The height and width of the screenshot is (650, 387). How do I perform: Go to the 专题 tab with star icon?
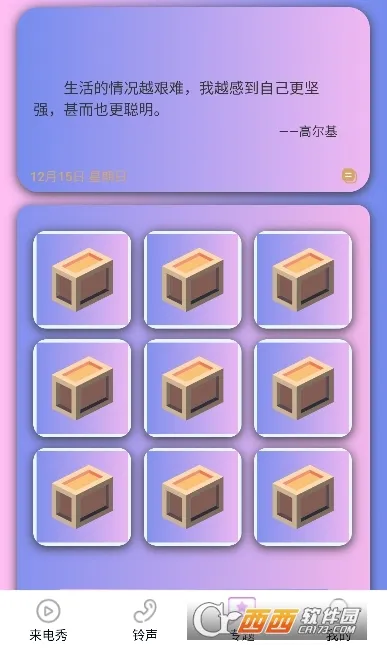click(242, 620)
